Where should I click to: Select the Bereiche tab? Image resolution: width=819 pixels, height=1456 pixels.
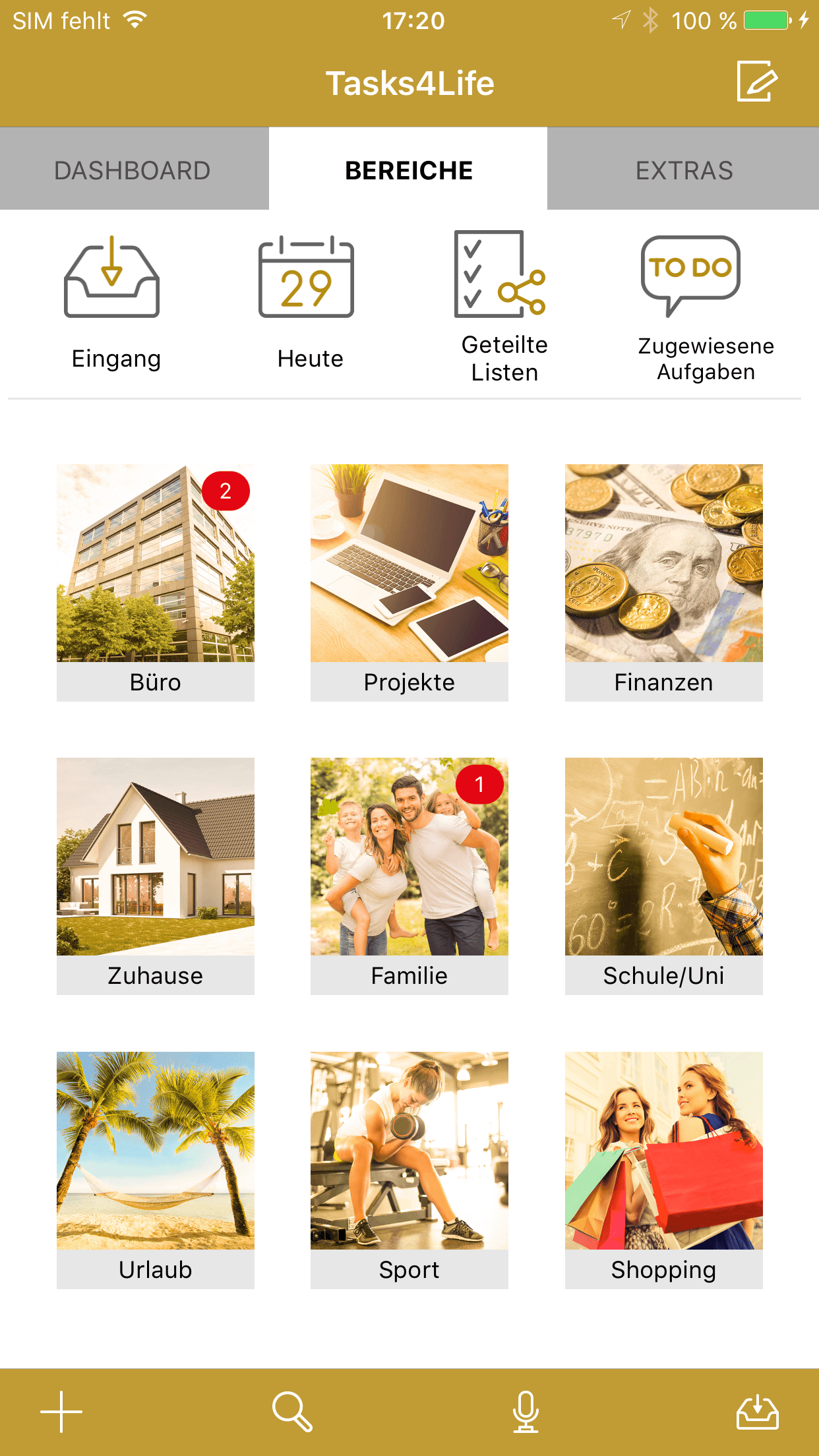tap(408, 170)
